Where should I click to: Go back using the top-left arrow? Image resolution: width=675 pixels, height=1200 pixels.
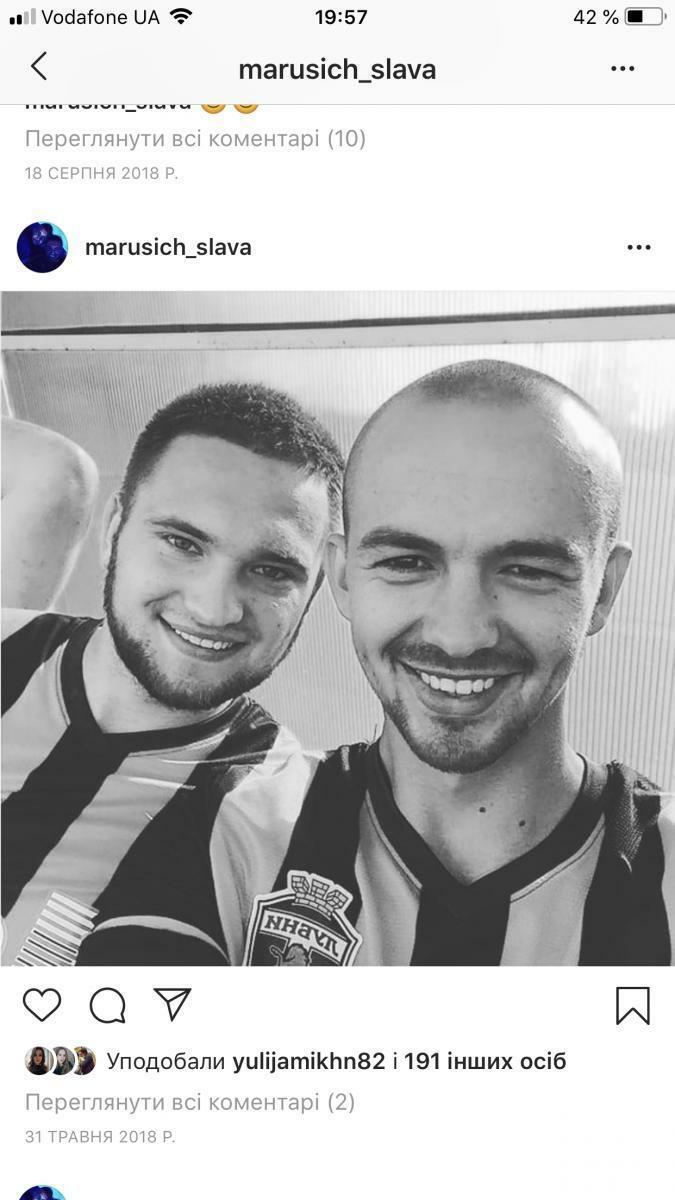click(x=39, y=68)
